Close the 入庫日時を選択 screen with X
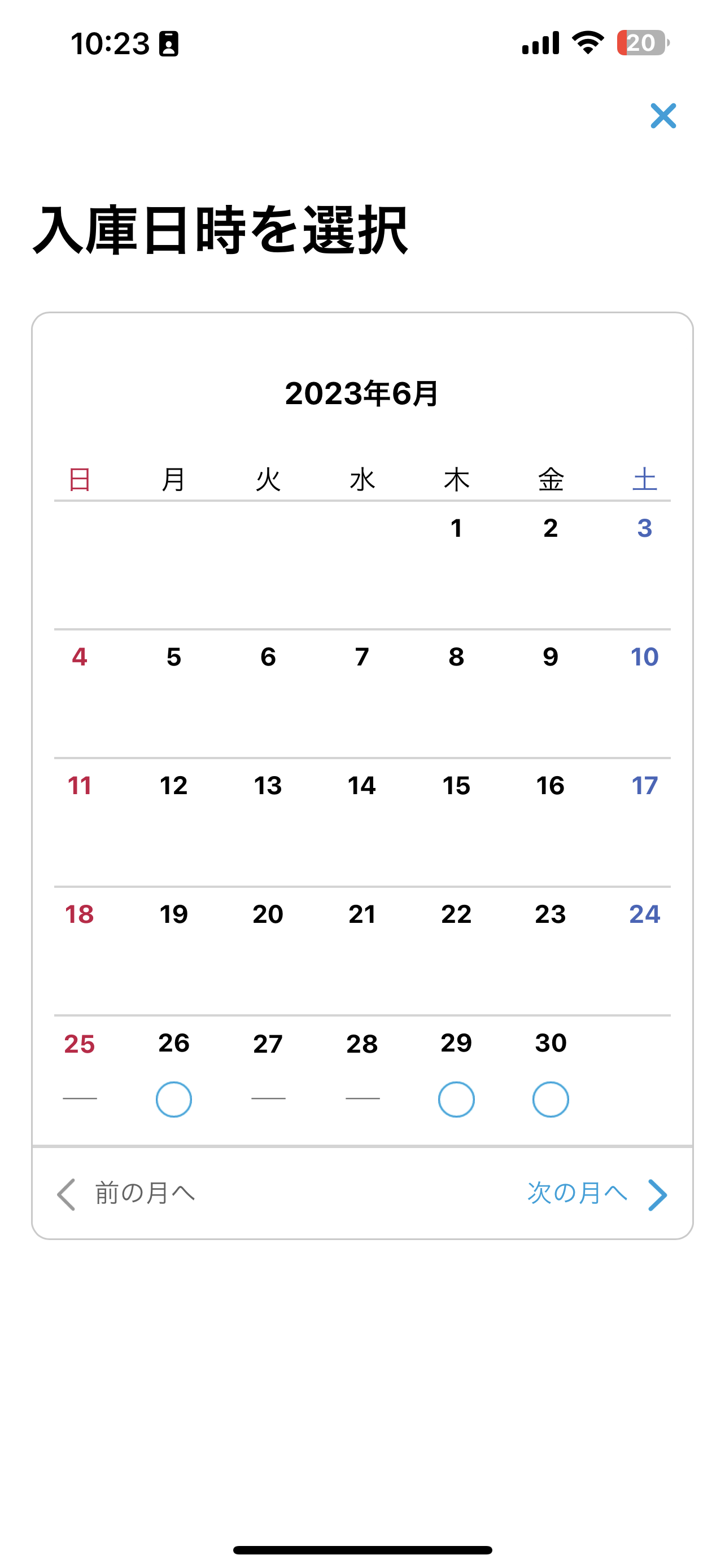 point(663,116)
